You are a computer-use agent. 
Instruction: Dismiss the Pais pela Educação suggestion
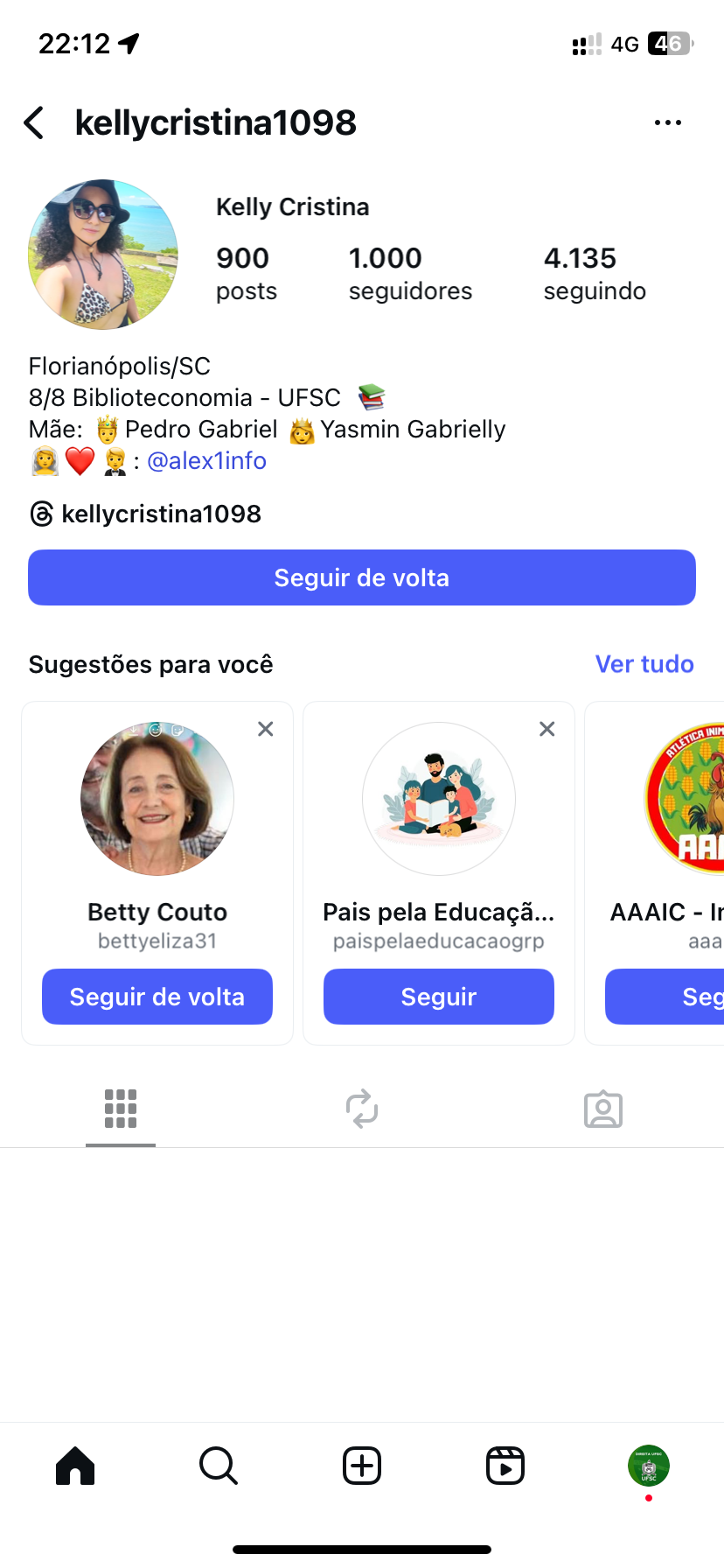click(547, 729)
